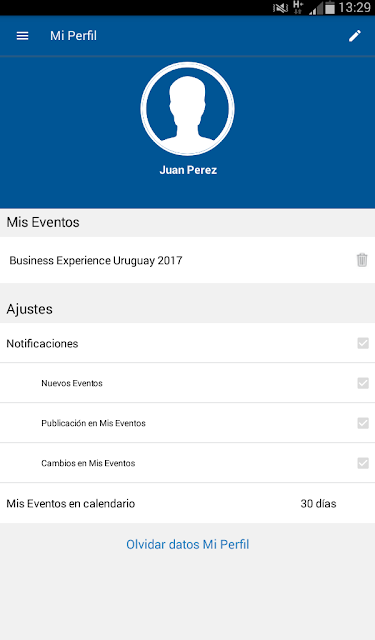Delete Business Experience Uruguay 2017 with trash icon
Image resolution: width=375 pixels, height=640 pixels.
pos(362,260)
